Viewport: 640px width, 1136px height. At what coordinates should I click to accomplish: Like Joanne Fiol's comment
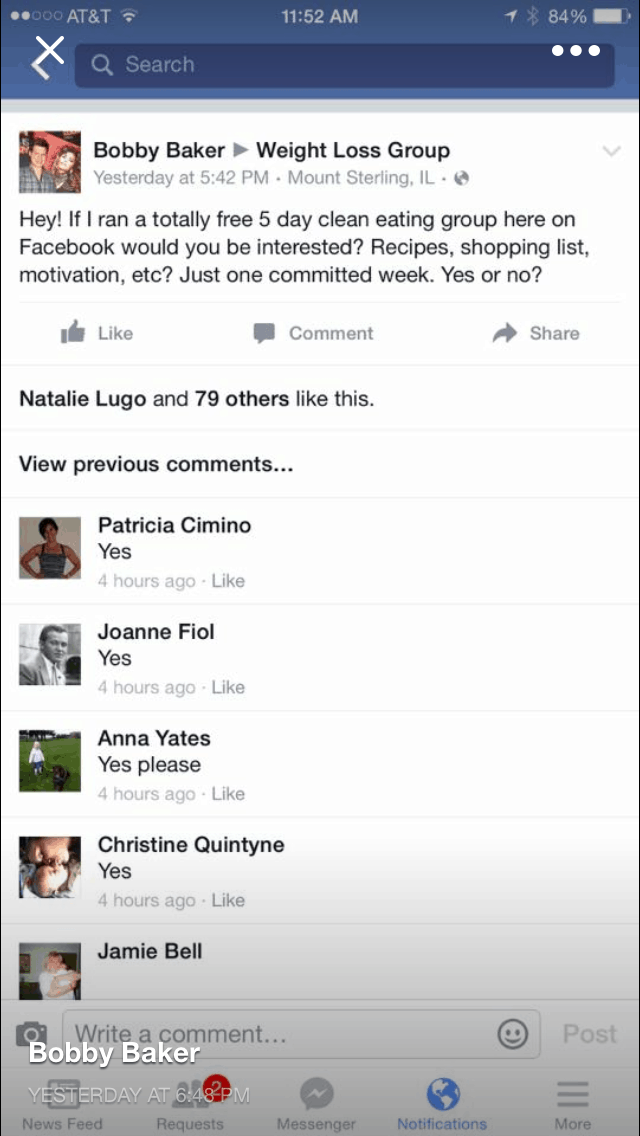coord(228,688)
